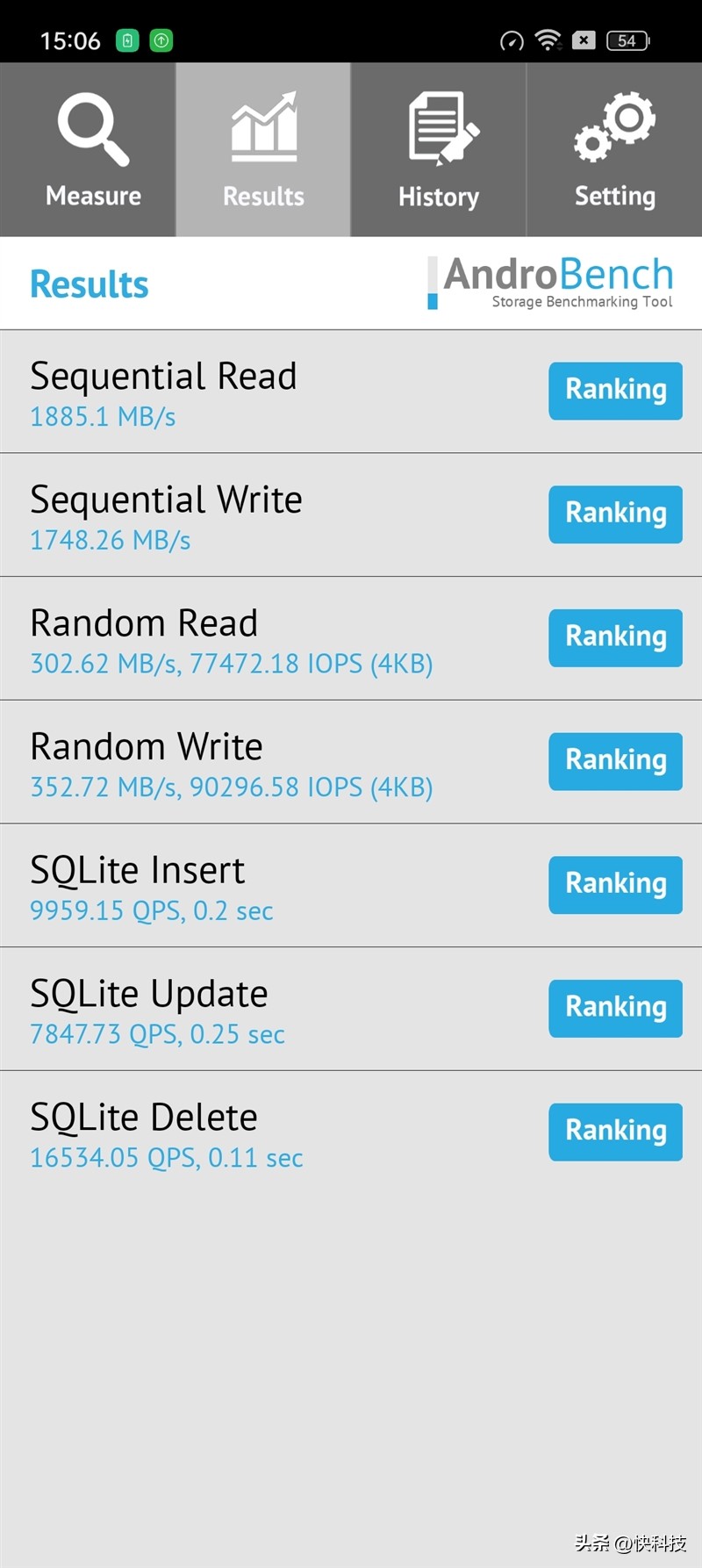Viewport: 702px width, 1568px height.
Task: Open Ranking for Sequential Write
Action: point(615,514)
